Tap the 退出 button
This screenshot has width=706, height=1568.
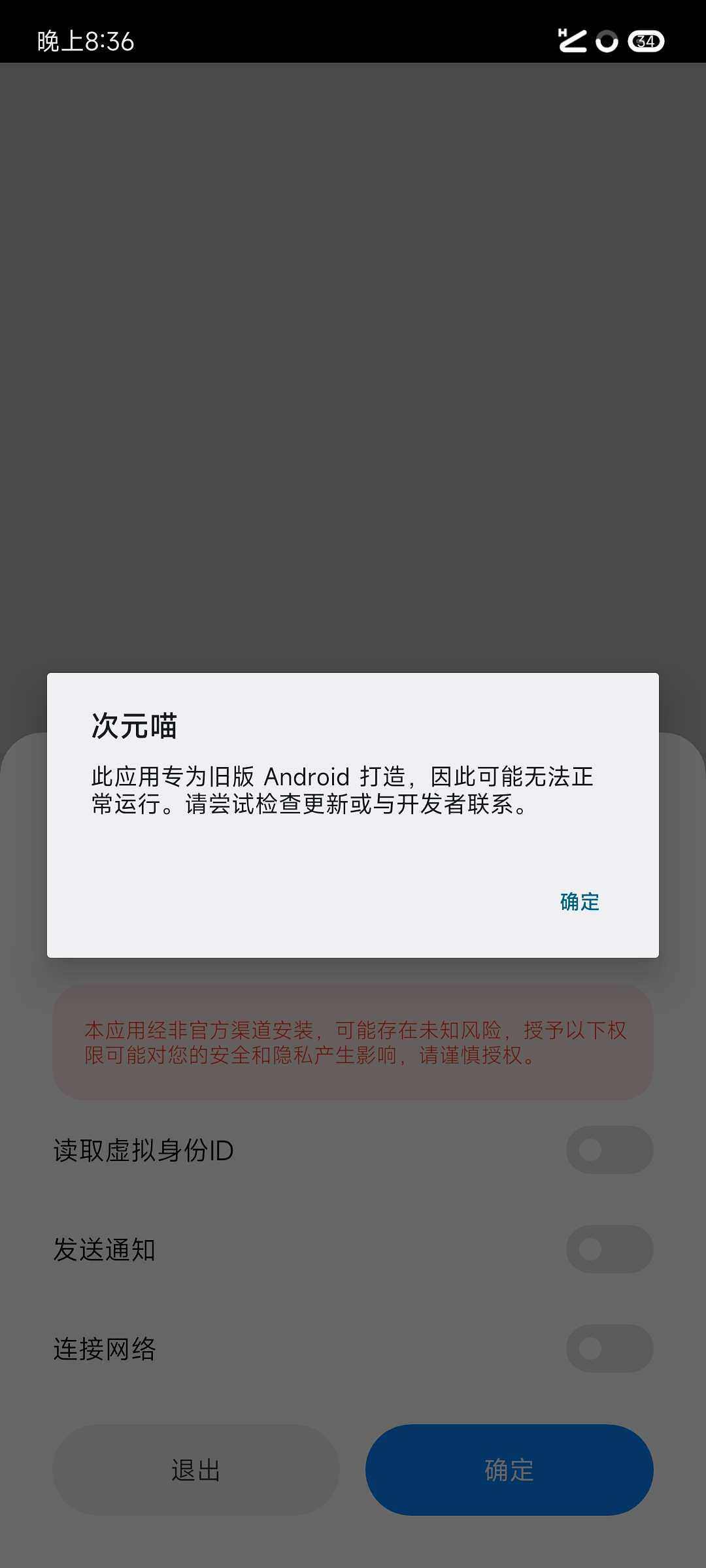pos(196,1470)
